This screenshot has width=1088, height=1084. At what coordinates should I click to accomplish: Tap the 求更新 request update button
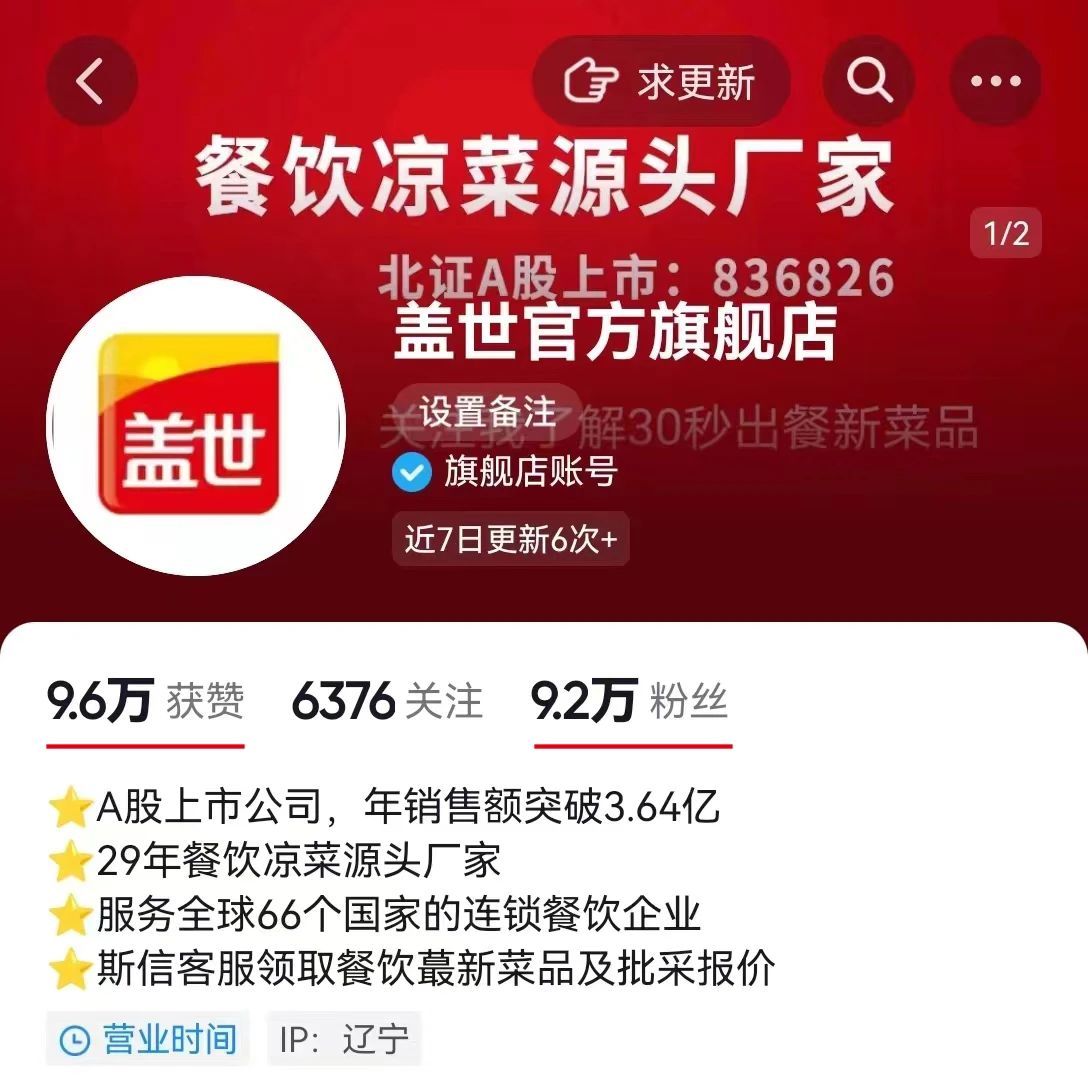661,82
